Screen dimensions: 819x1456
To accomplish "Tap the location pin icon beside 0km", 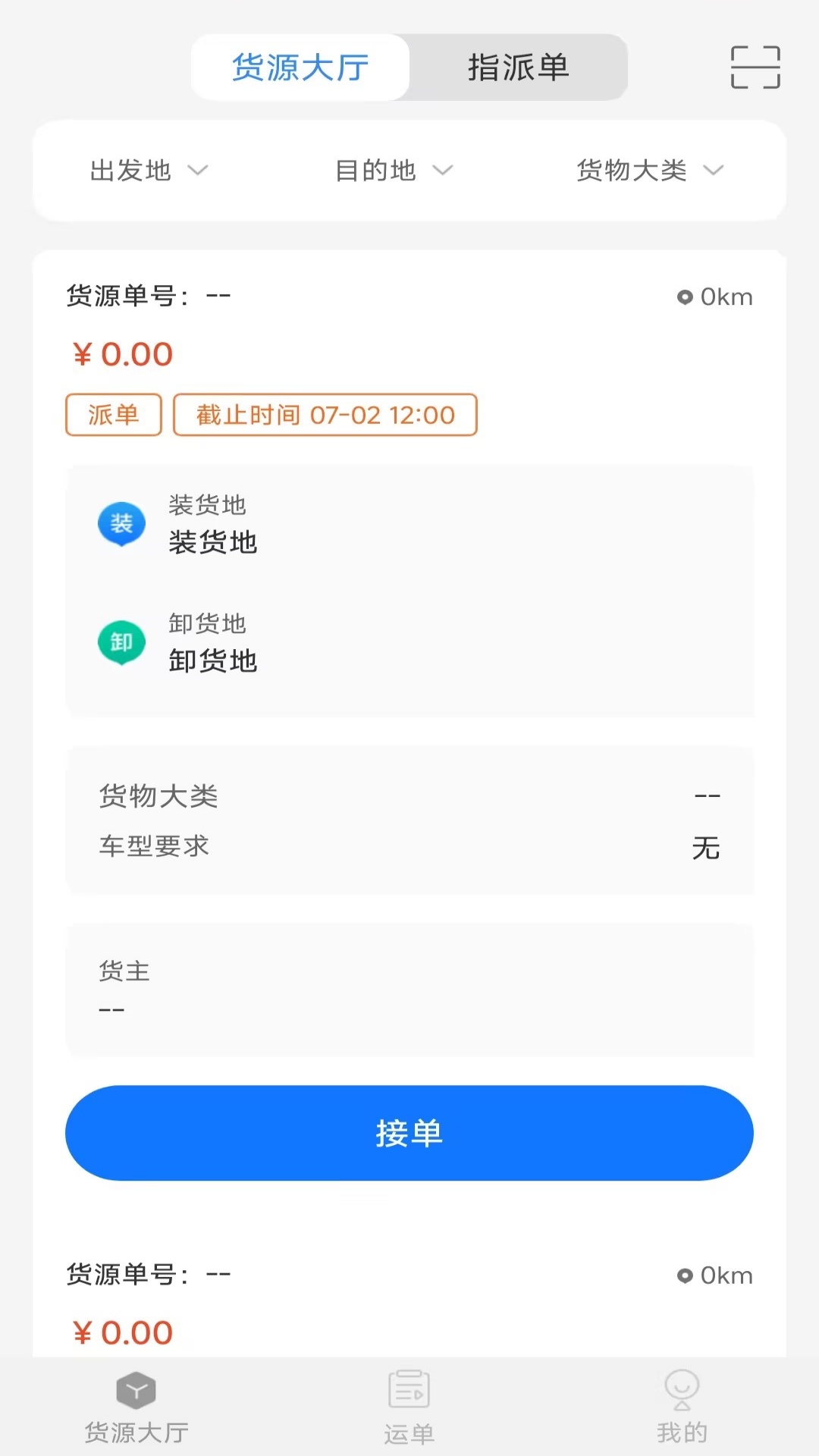I will pos(685,297).
